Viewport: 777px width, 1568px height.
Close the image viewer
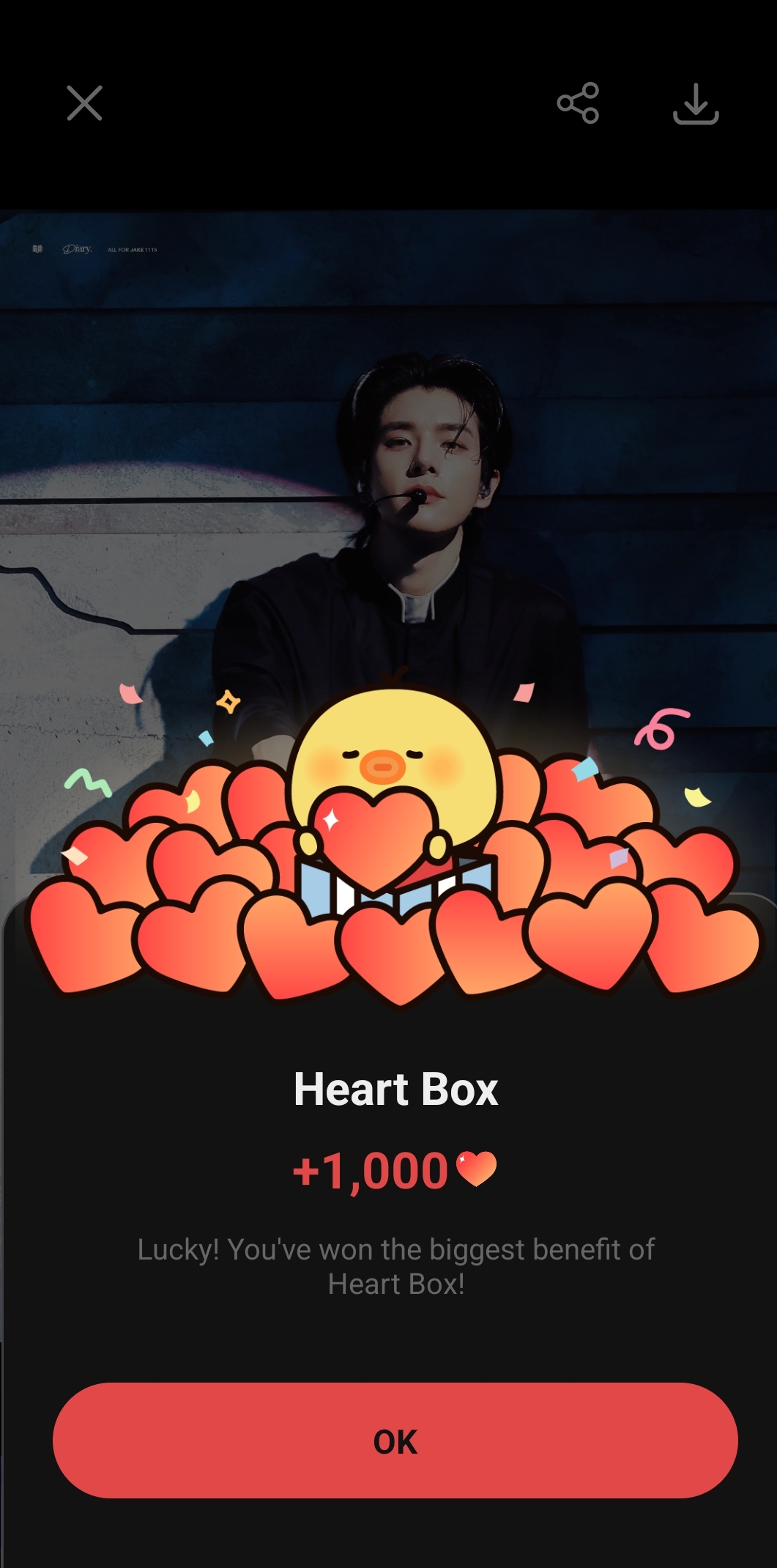click(x=84, y=103)
